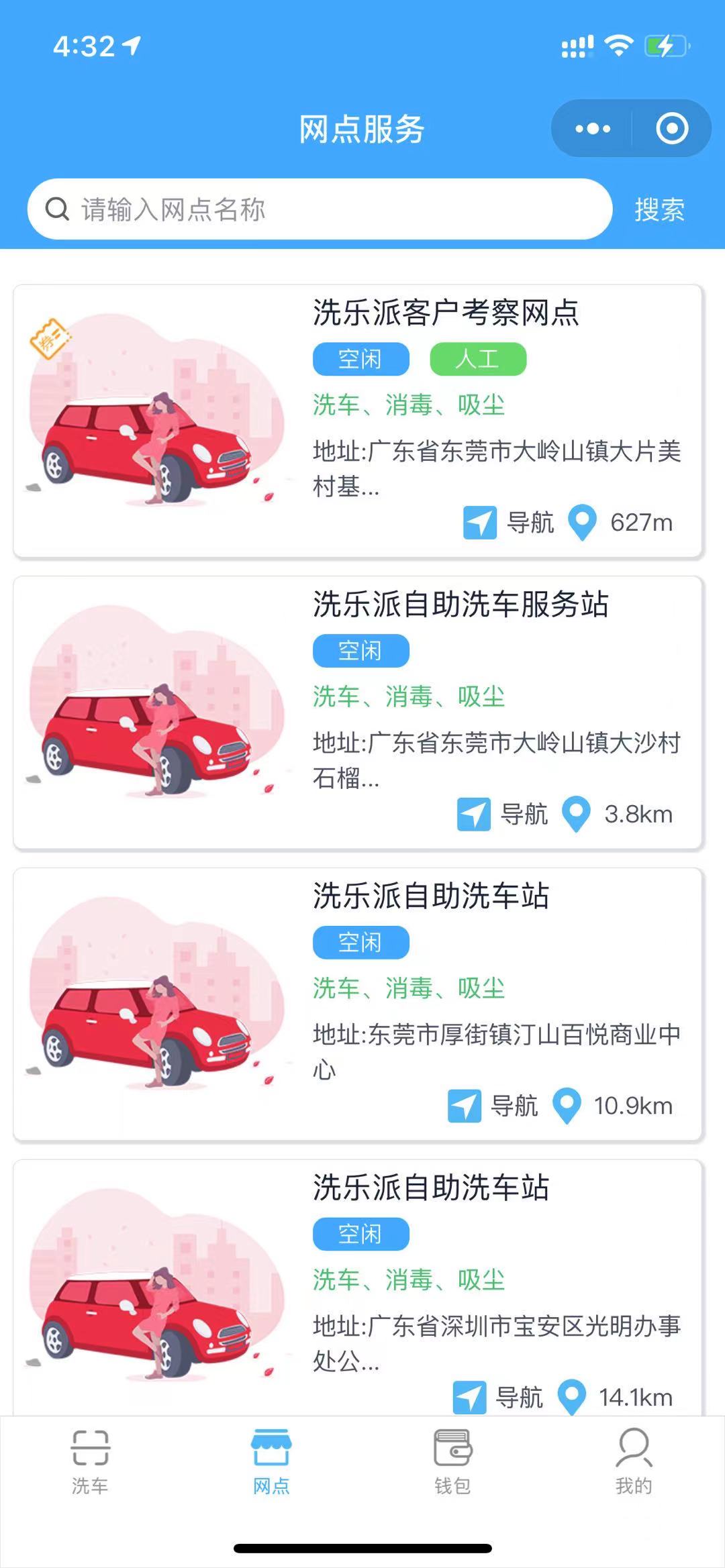Tap the 搜索 button
The image size is (725, 1568).
pos(659,210)
